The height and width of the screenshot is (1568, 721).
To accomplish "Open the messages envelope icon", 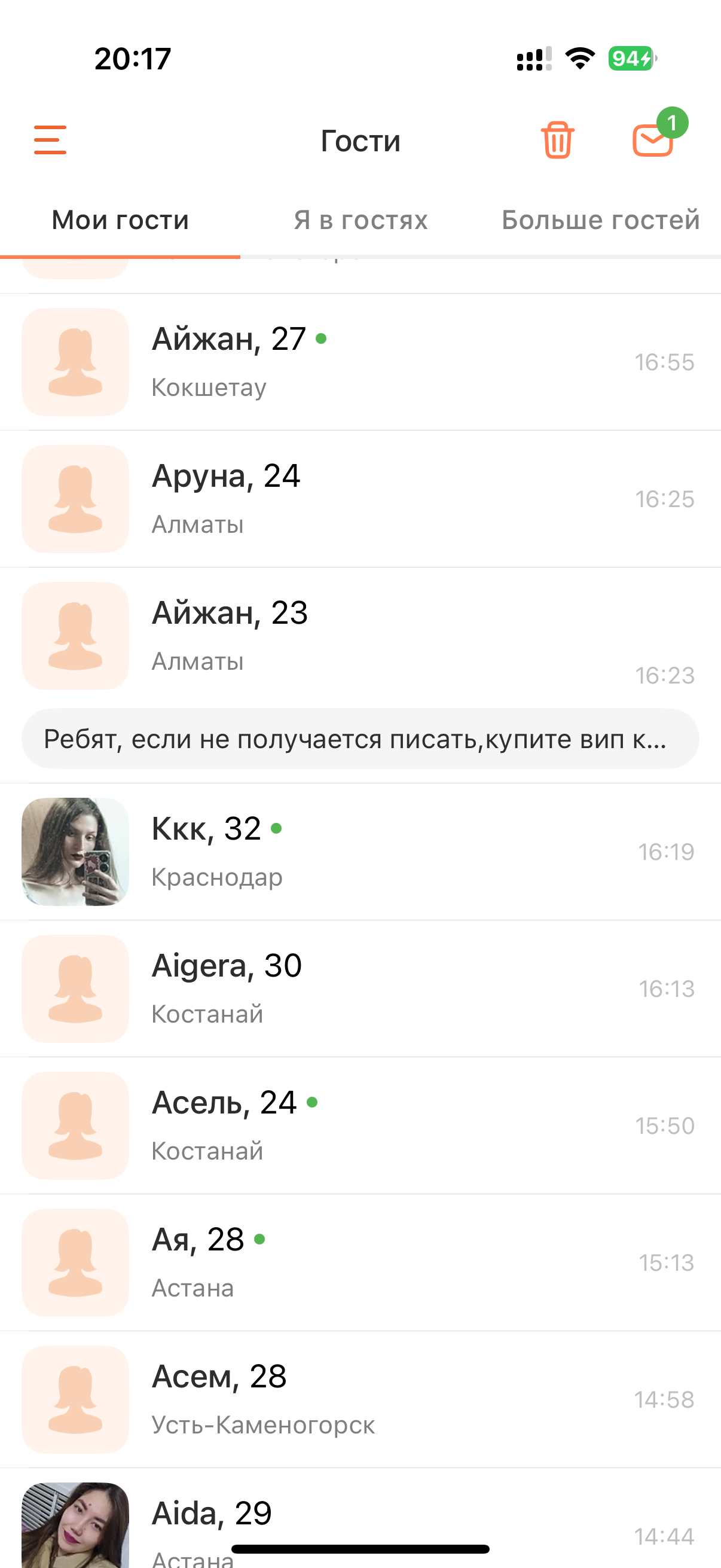I will click(653, 140).
